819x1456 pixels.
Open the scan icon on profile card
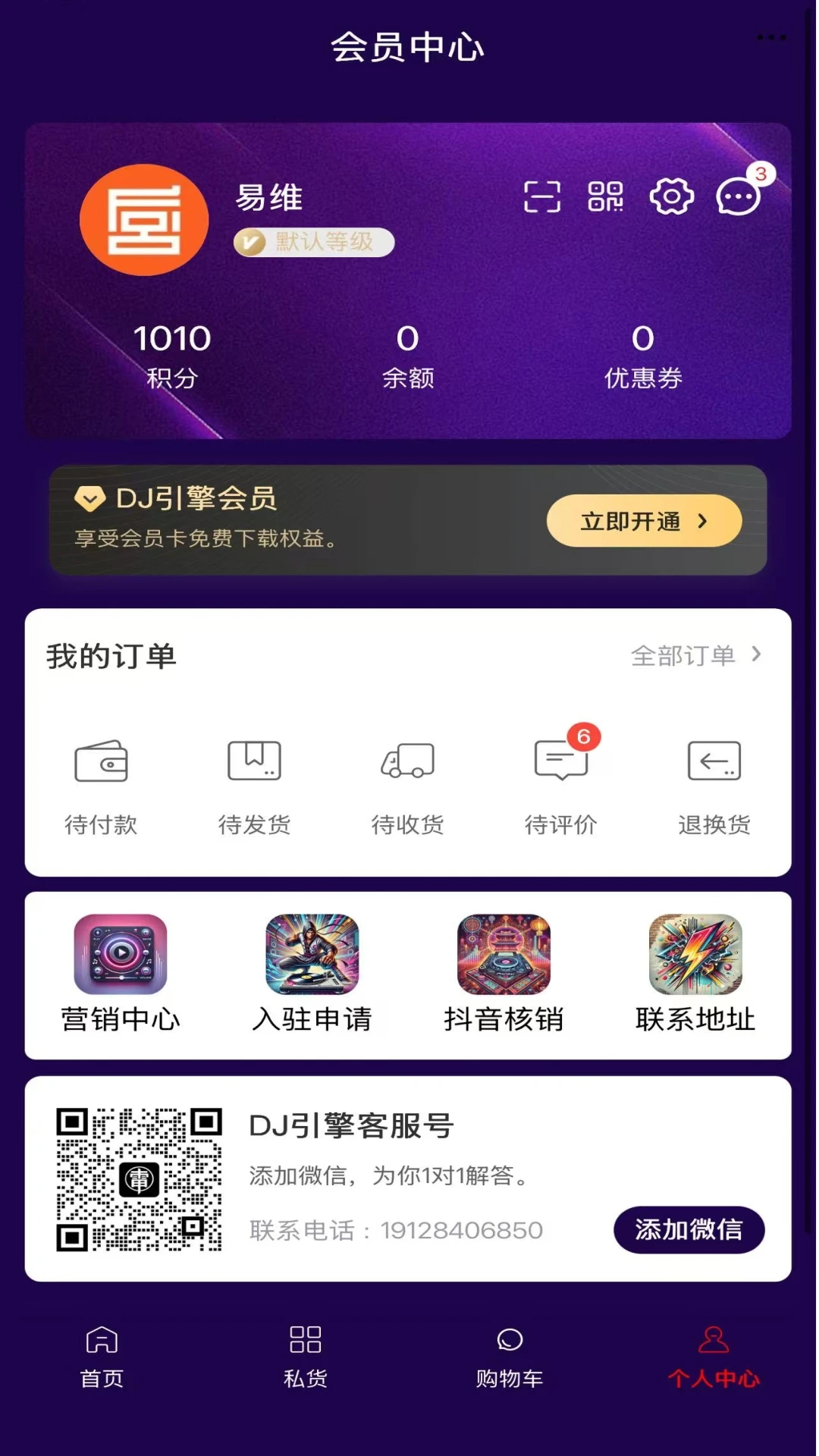click(543, 196)
